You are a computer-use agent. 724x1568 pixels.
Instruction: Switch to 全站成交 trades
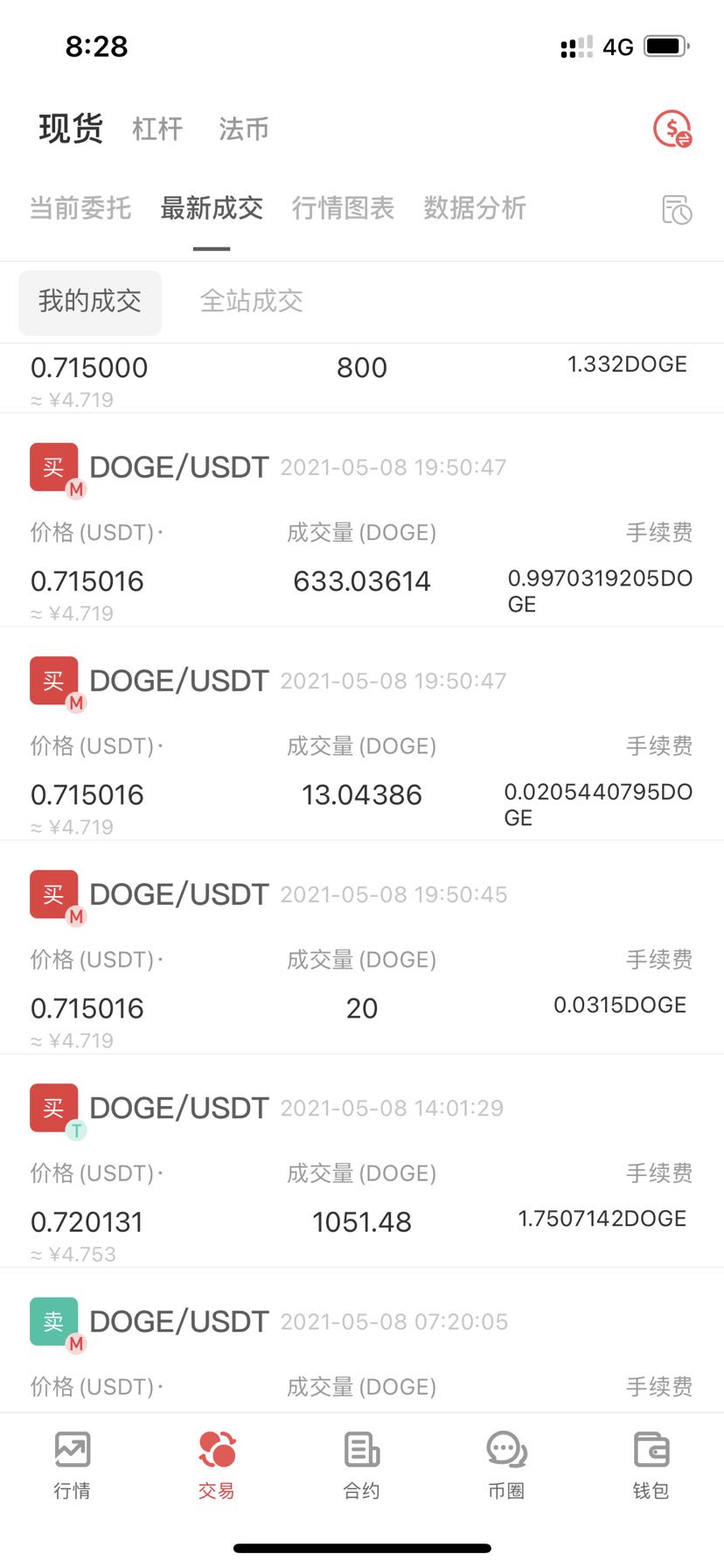tap(252, 302)
